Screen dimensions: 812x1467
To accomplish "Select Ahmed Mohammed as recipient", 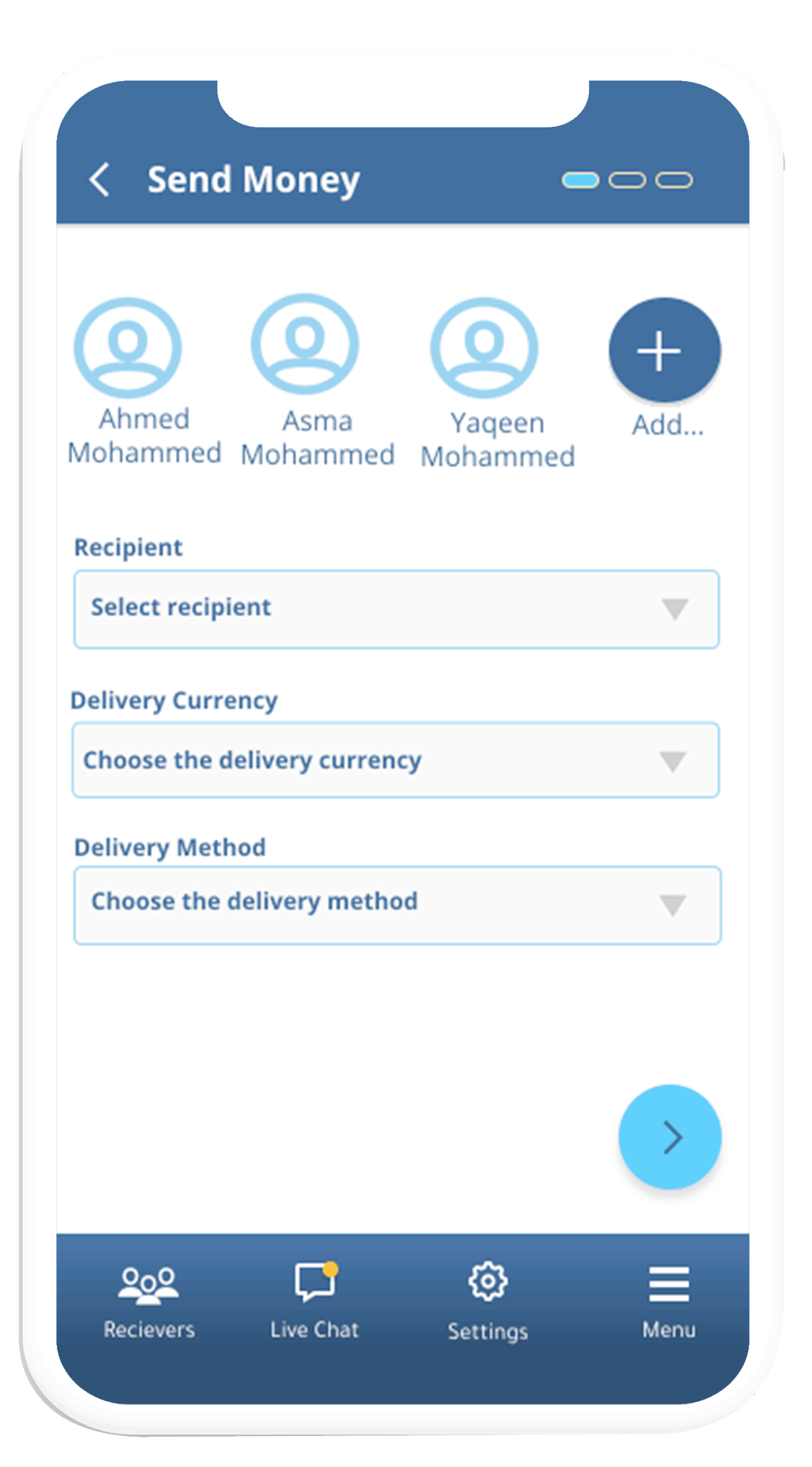I will (128, 348).
